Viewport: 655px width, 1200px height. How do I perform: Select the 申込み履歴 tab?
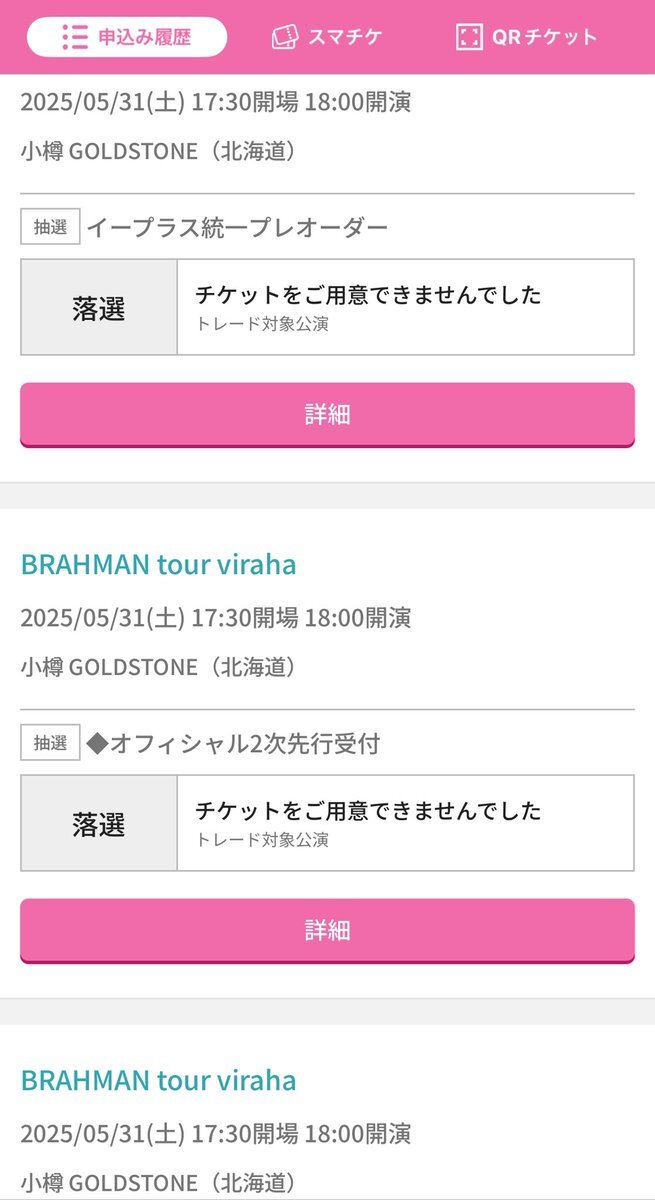(127, 37)
